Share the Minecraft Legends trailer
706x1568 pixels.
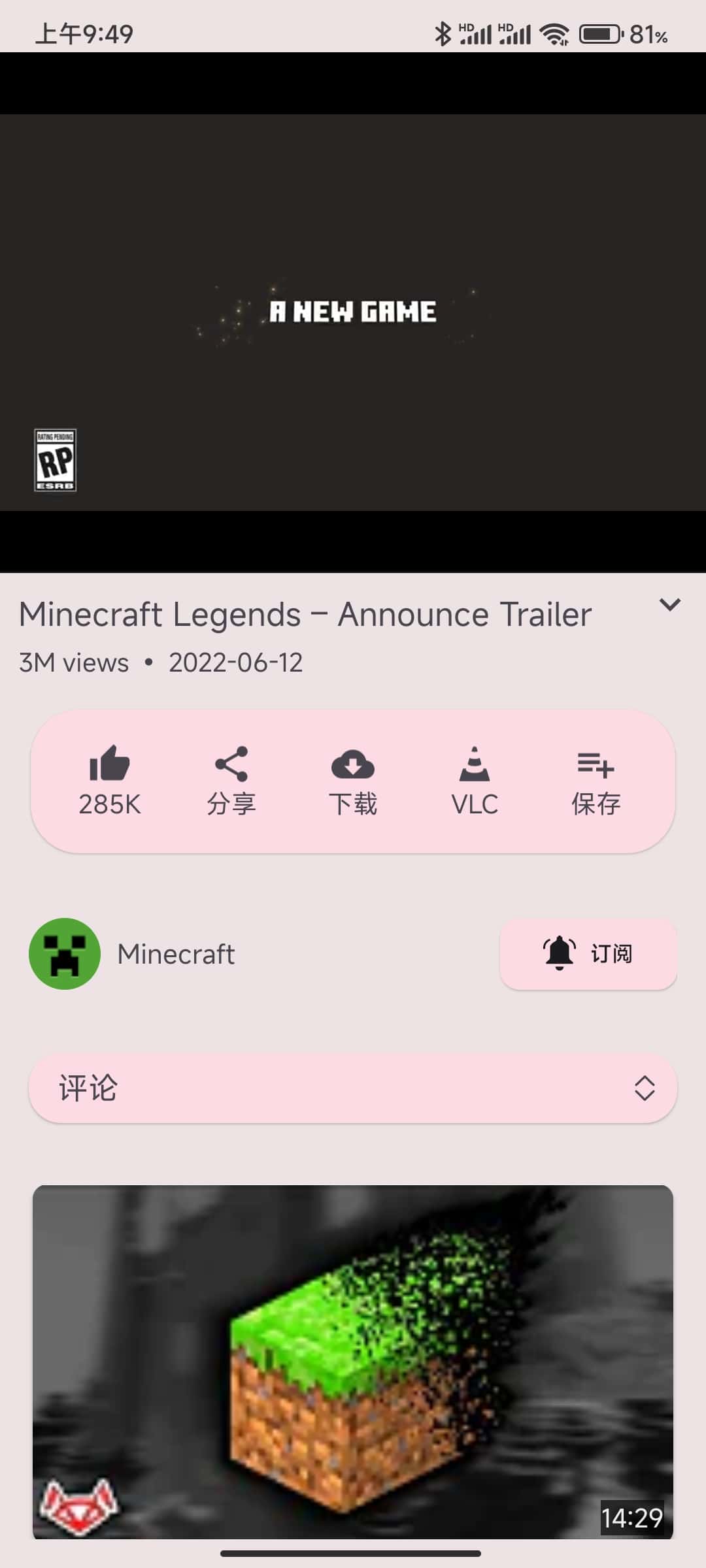(231, 781)
